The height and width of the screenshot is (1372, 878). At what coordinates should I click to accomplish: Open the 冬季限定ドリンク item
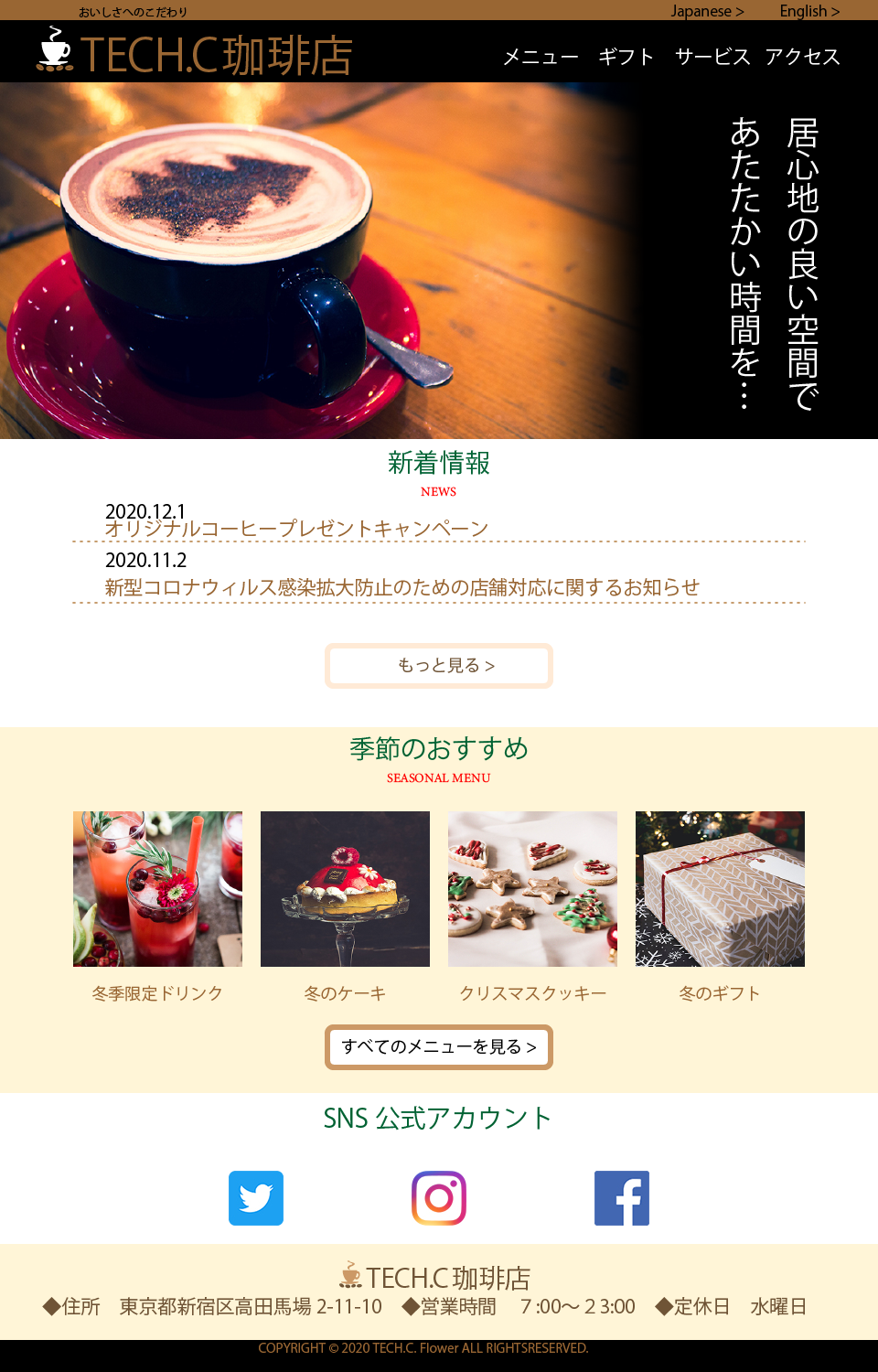point(157,889)
